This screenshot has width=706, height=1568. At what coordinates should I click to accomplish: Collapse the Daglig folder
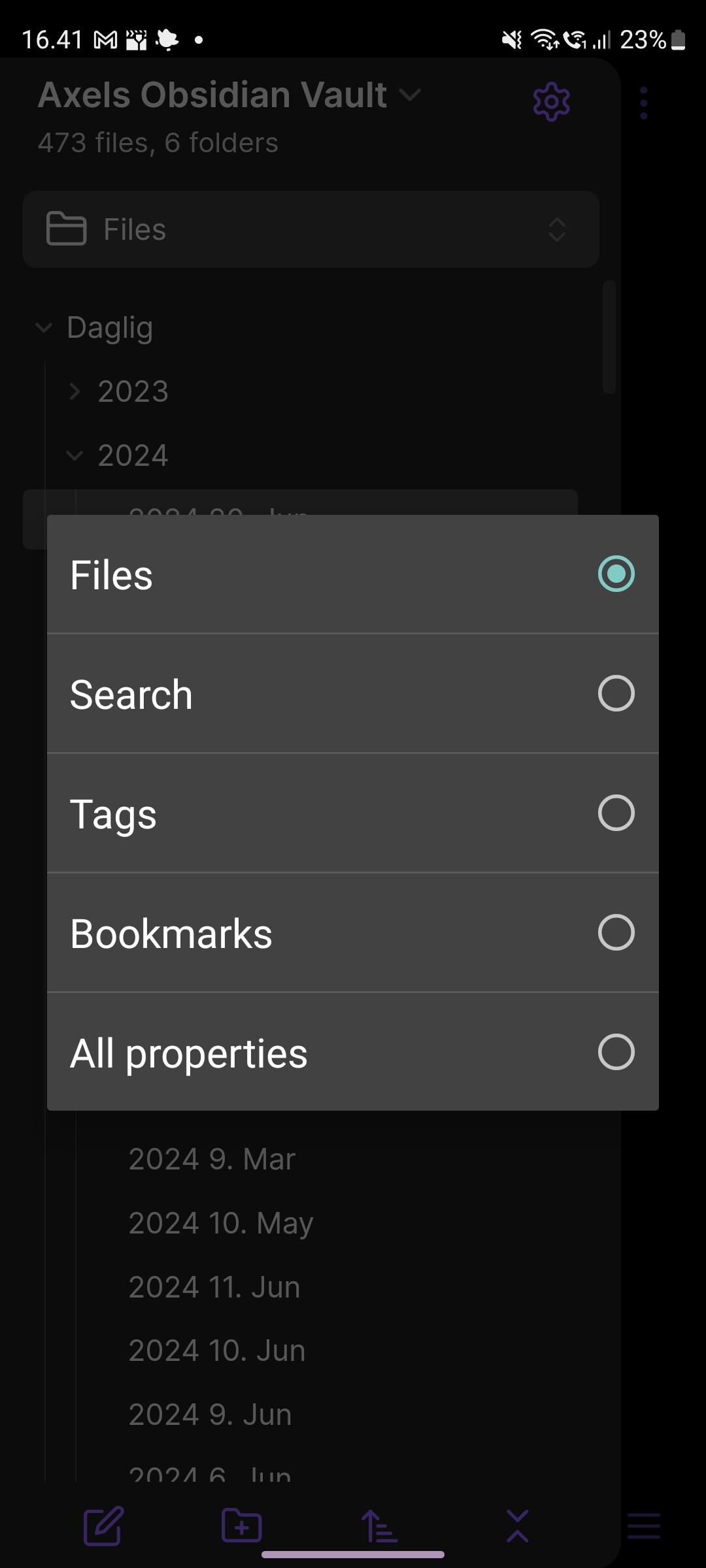click(43, 327)
